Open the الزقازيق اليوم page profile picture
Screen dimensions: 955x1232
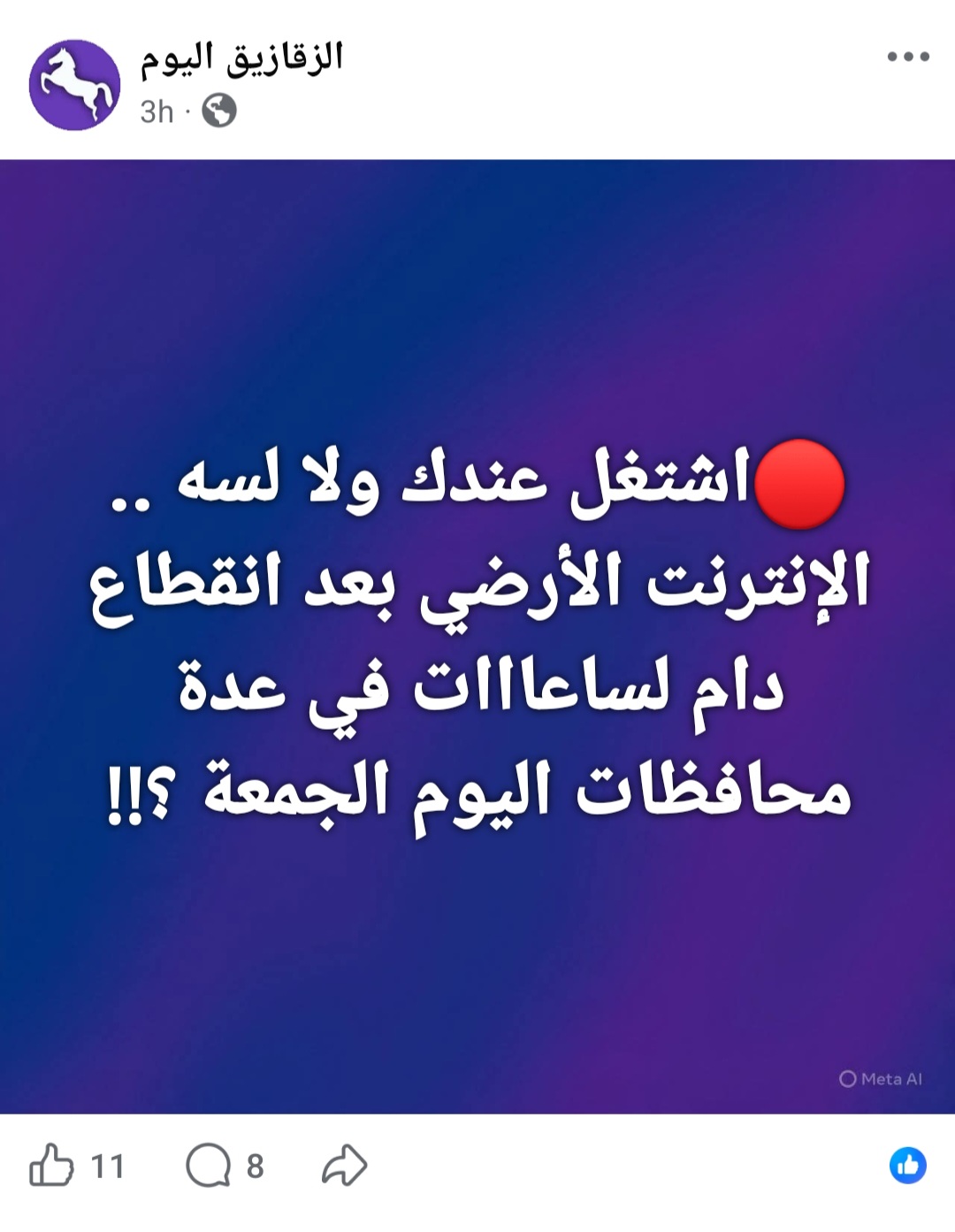(74, 85)
